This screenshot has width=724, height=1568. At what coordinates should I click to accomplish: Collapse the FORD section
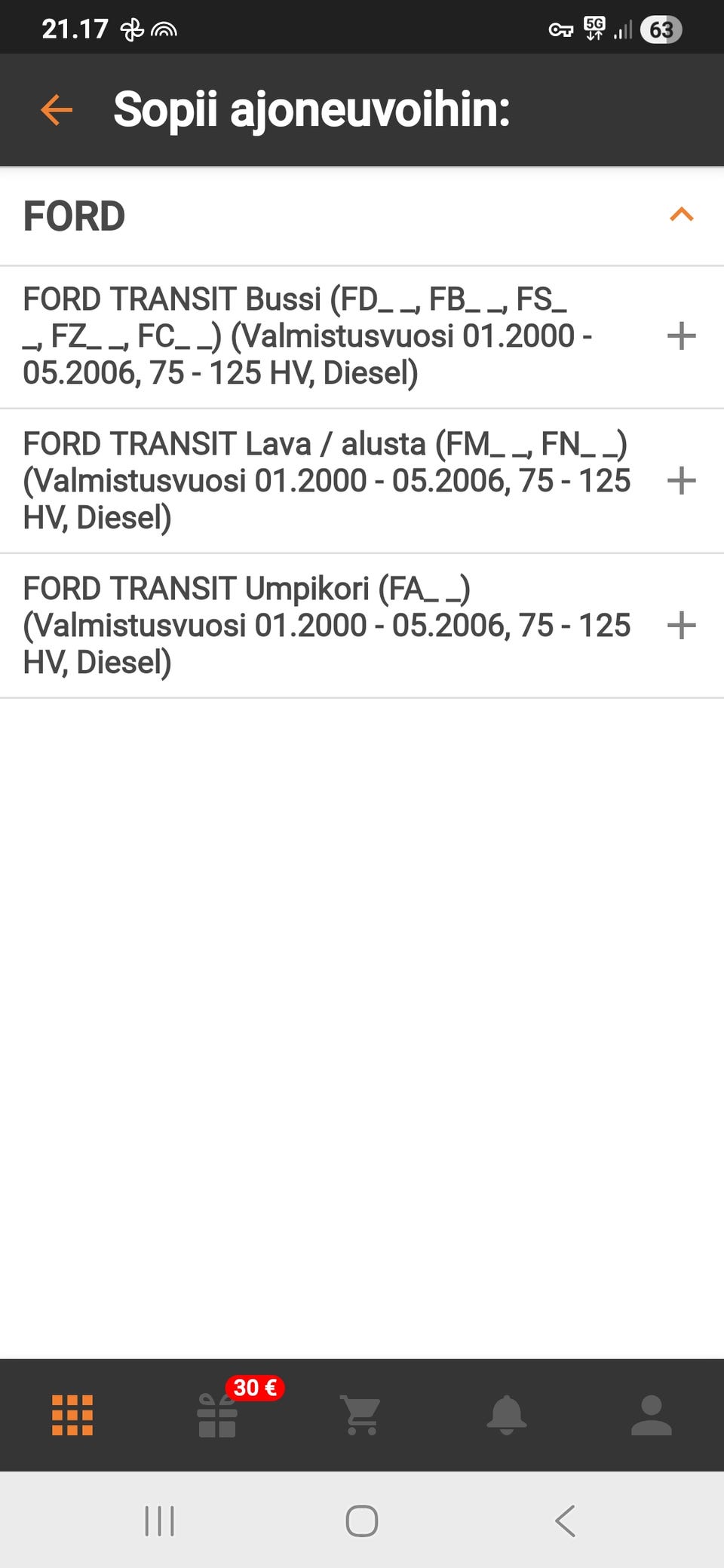point(681,216)
